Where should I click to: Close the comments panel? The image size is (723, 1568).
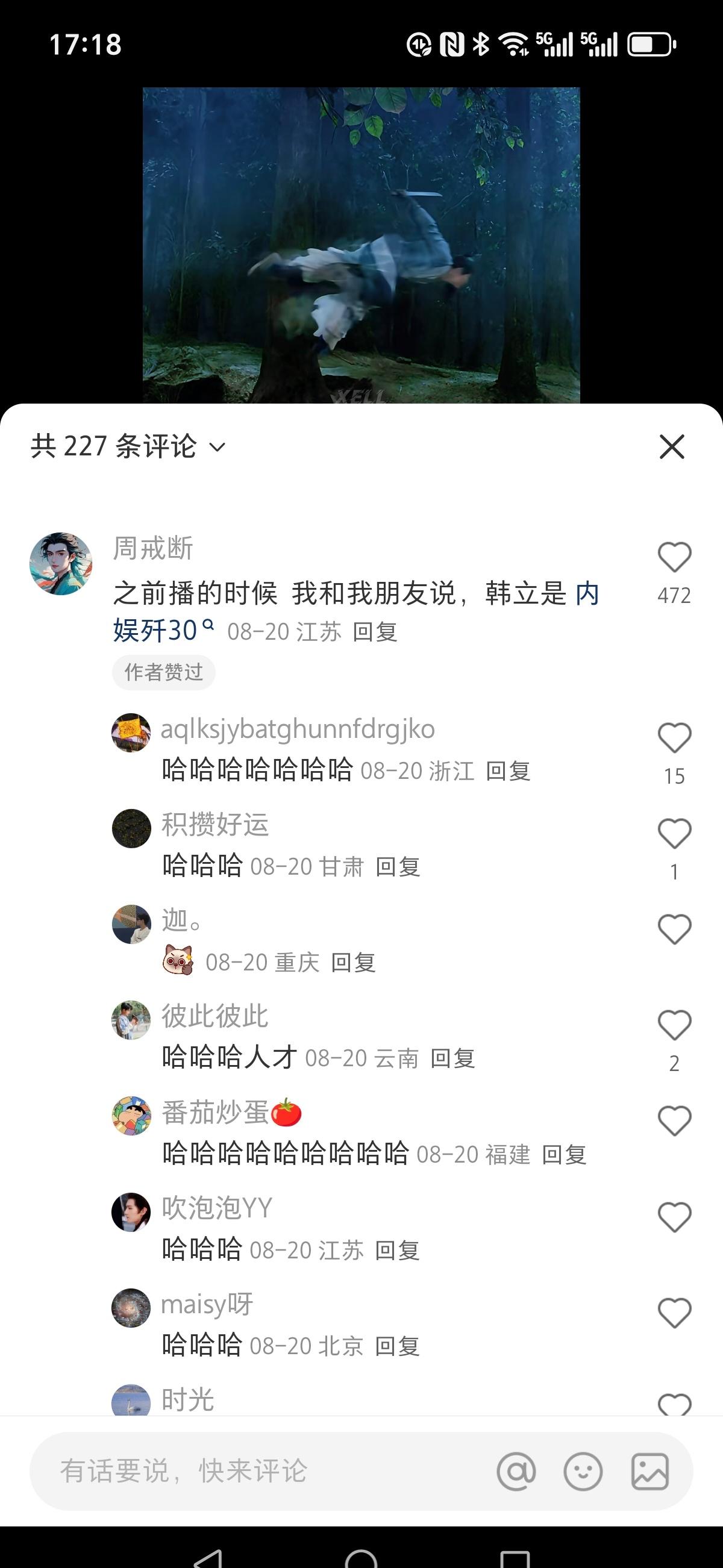click(672, 447)
